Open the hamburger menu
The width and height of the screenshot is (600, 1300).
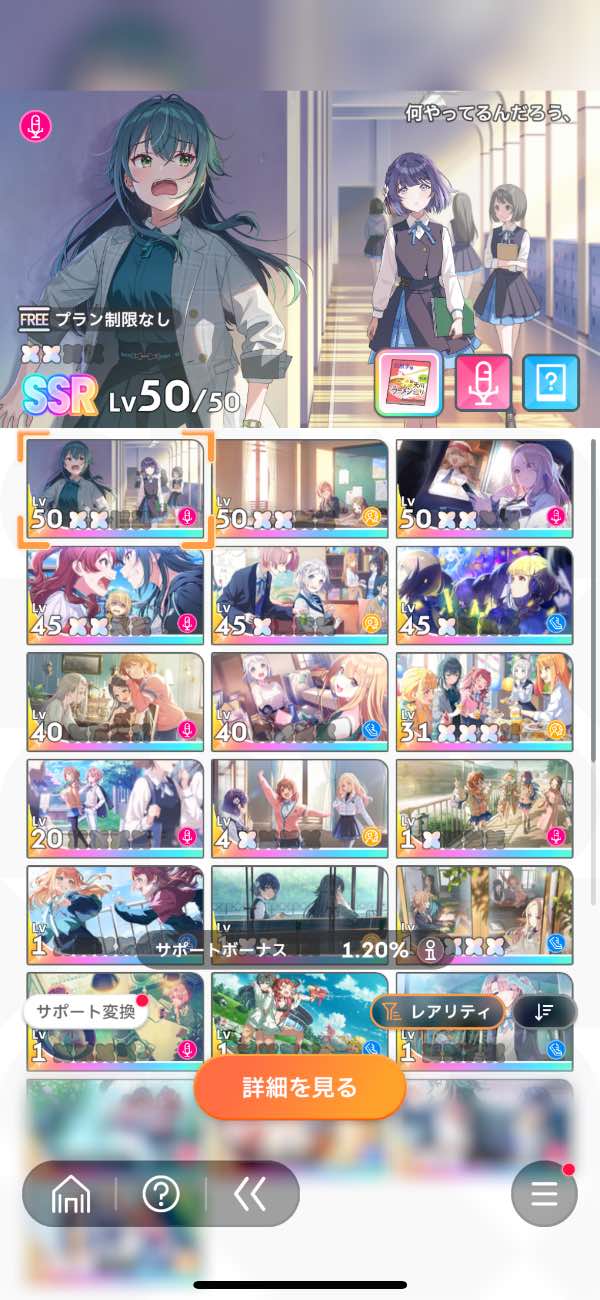pyautogui.click(x=544, y=1194)
